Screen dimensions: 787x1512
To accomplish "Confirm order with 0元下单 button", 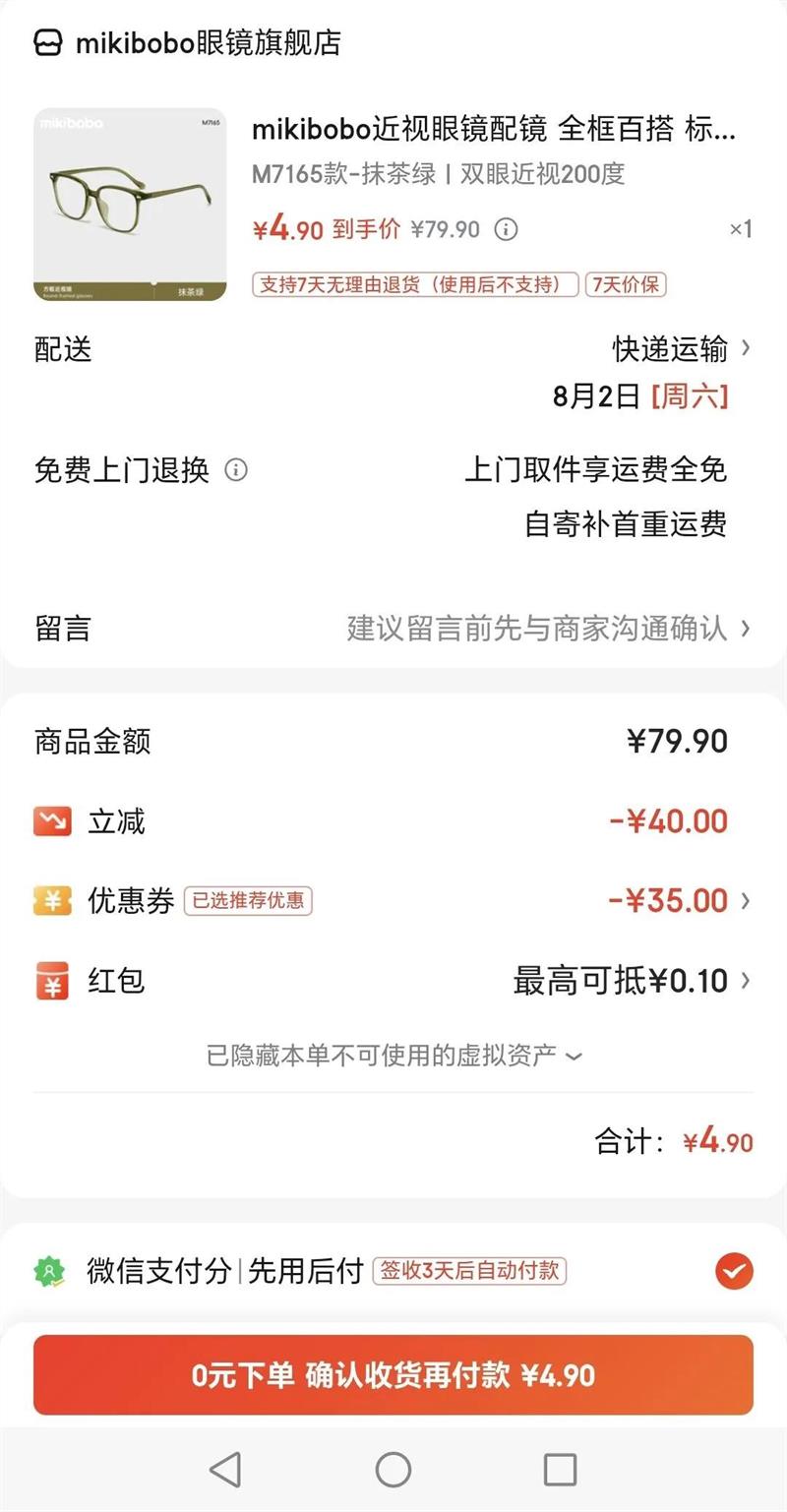I will click(393, 1374).
